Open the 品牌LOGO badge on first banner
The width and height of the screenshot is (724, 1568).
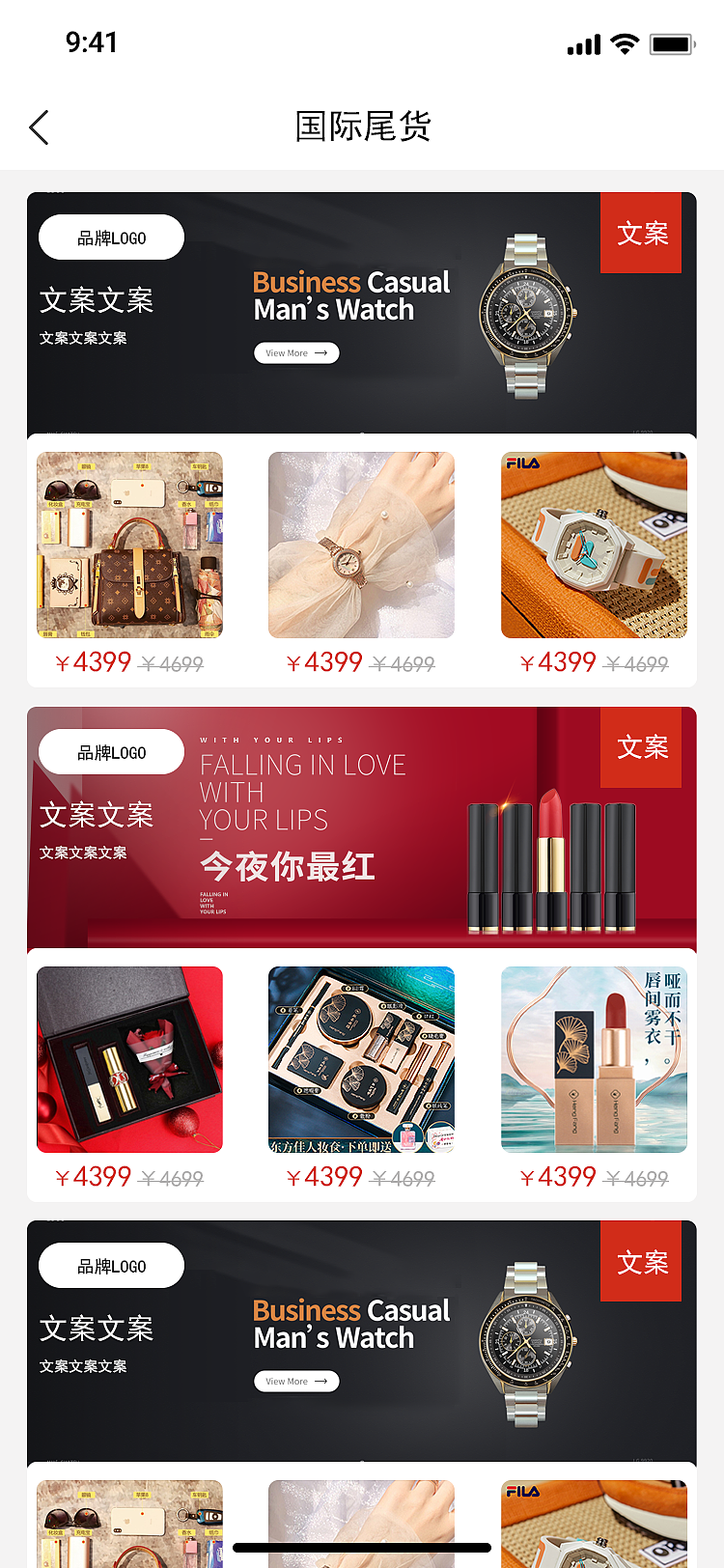pos(111,237)
